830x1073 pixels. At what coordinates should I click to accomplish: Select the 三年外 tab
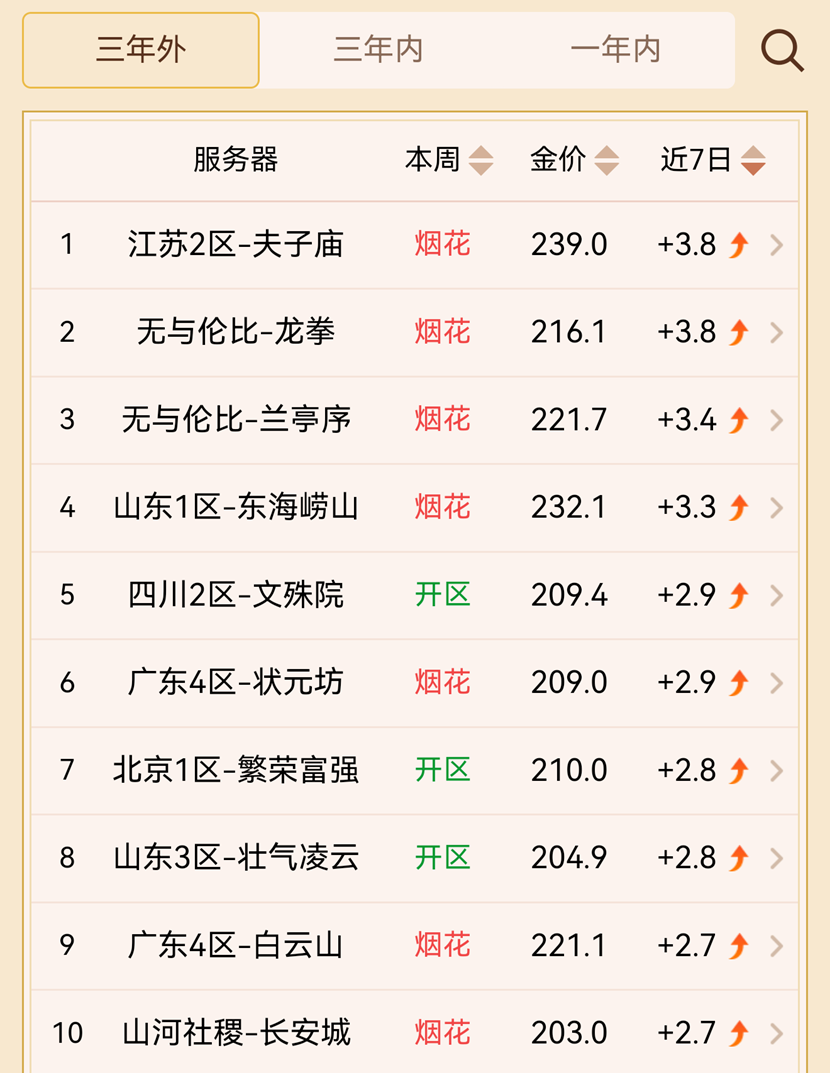[141, 50]
